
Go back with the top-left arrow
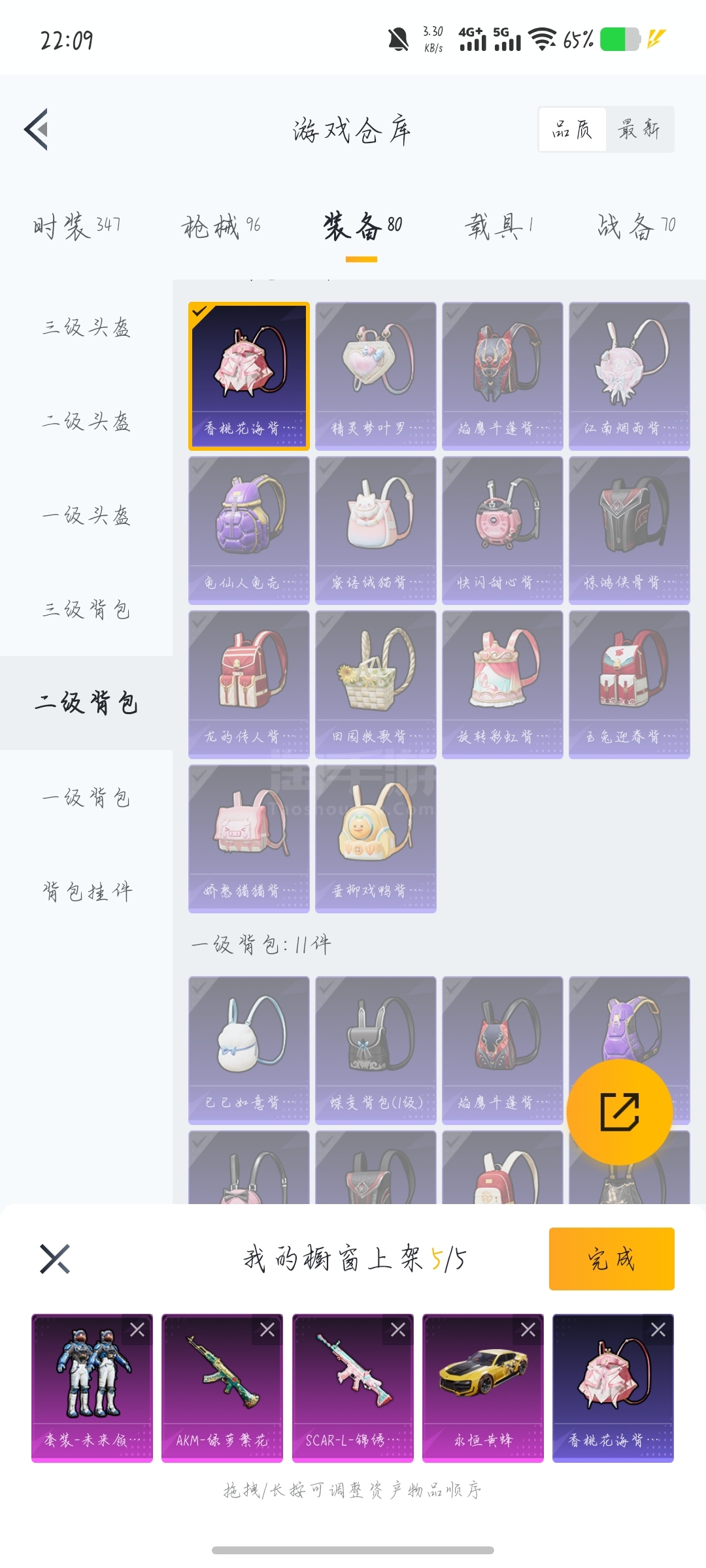(37, 129)
